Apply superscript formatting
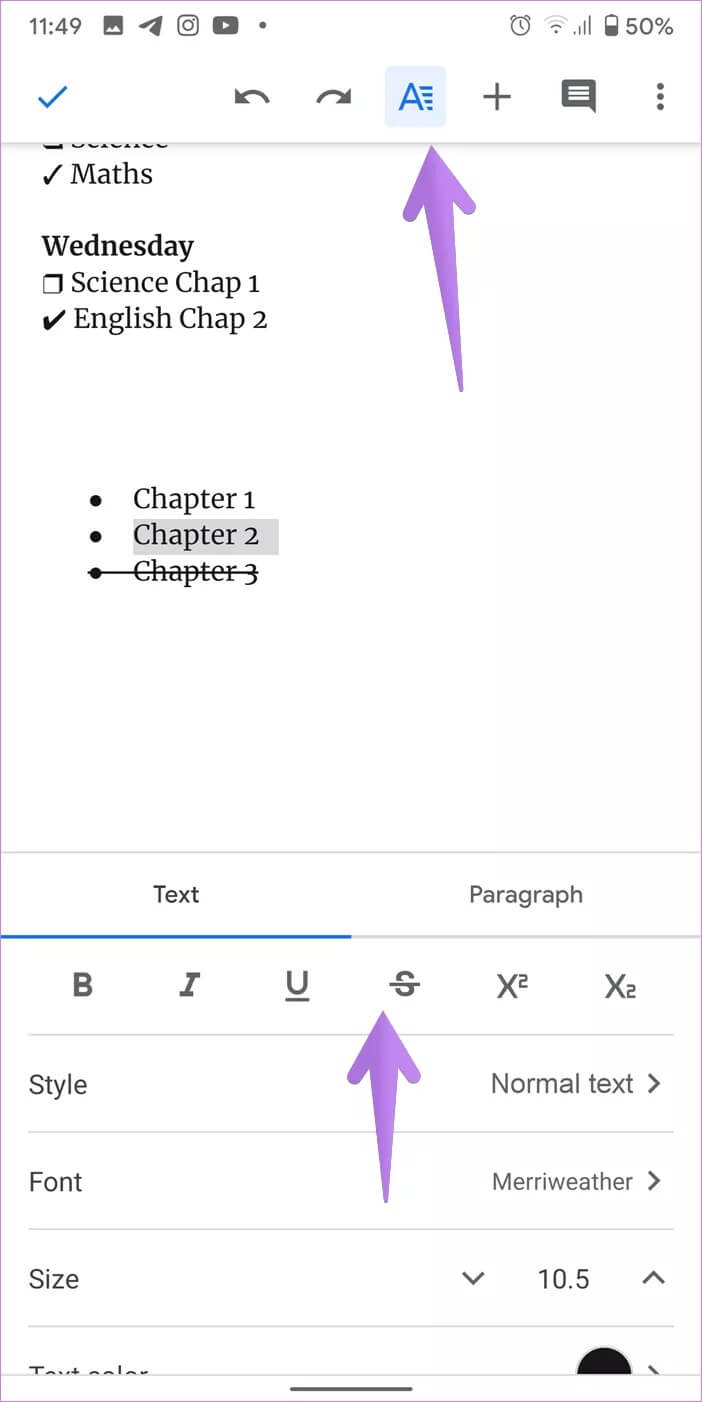 point(512,986)
